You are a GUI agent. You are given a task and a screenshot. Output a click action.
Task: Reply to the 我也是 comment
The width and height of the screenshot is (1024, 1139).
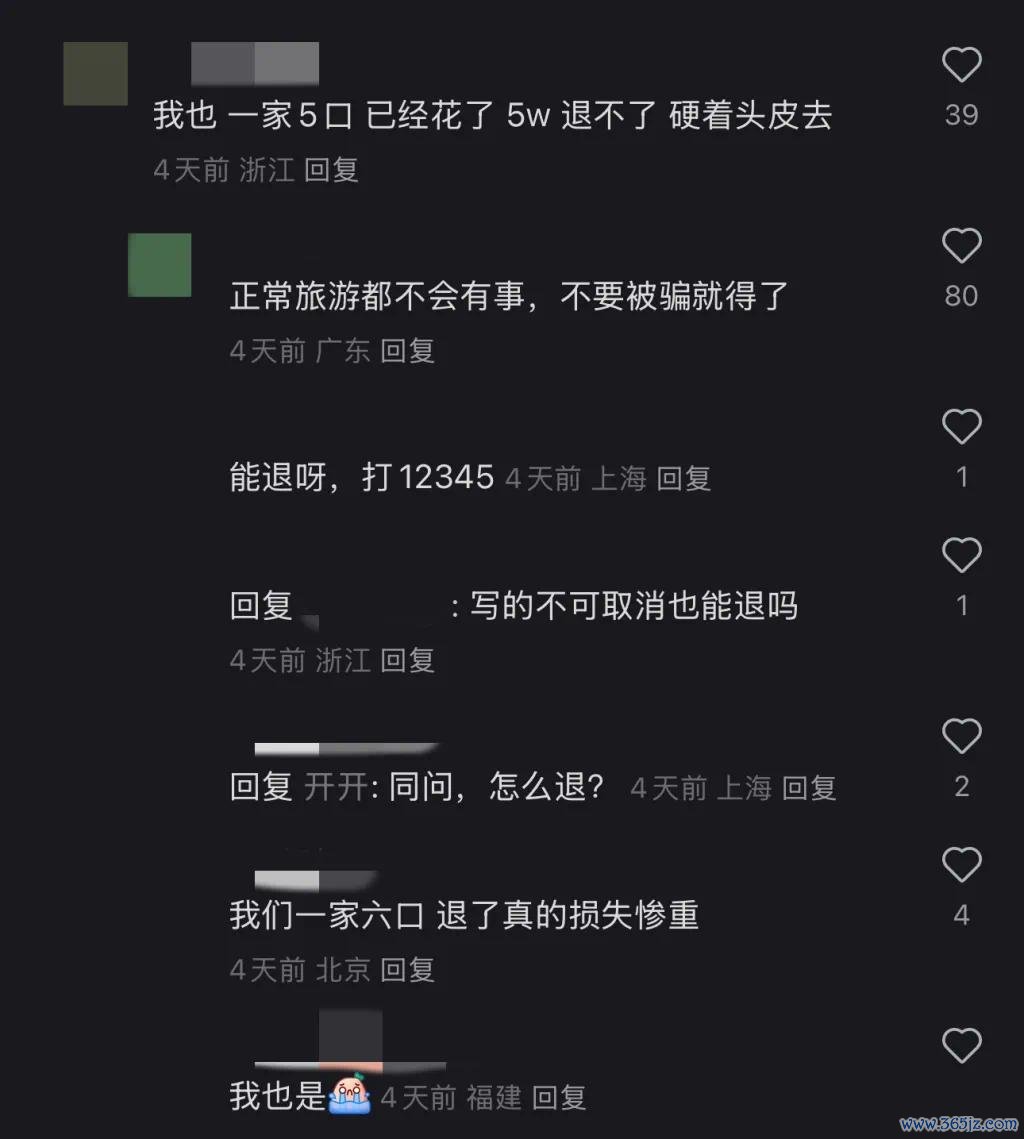pyautogui.click(x=558, y=1098)
